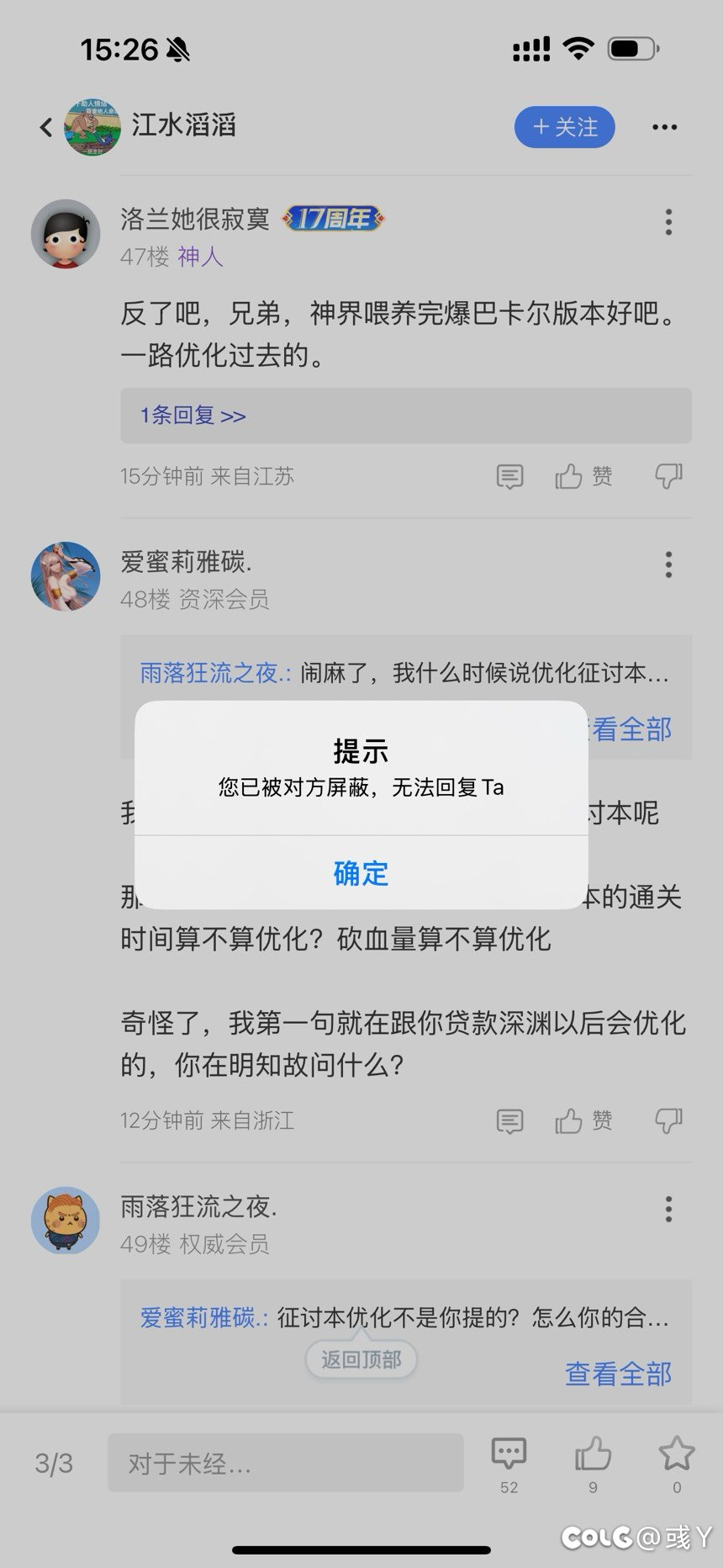Open options for 爱蜜莉雅碳's comment
Viewport: 723px width, 1568px height.
click(668, 564)
